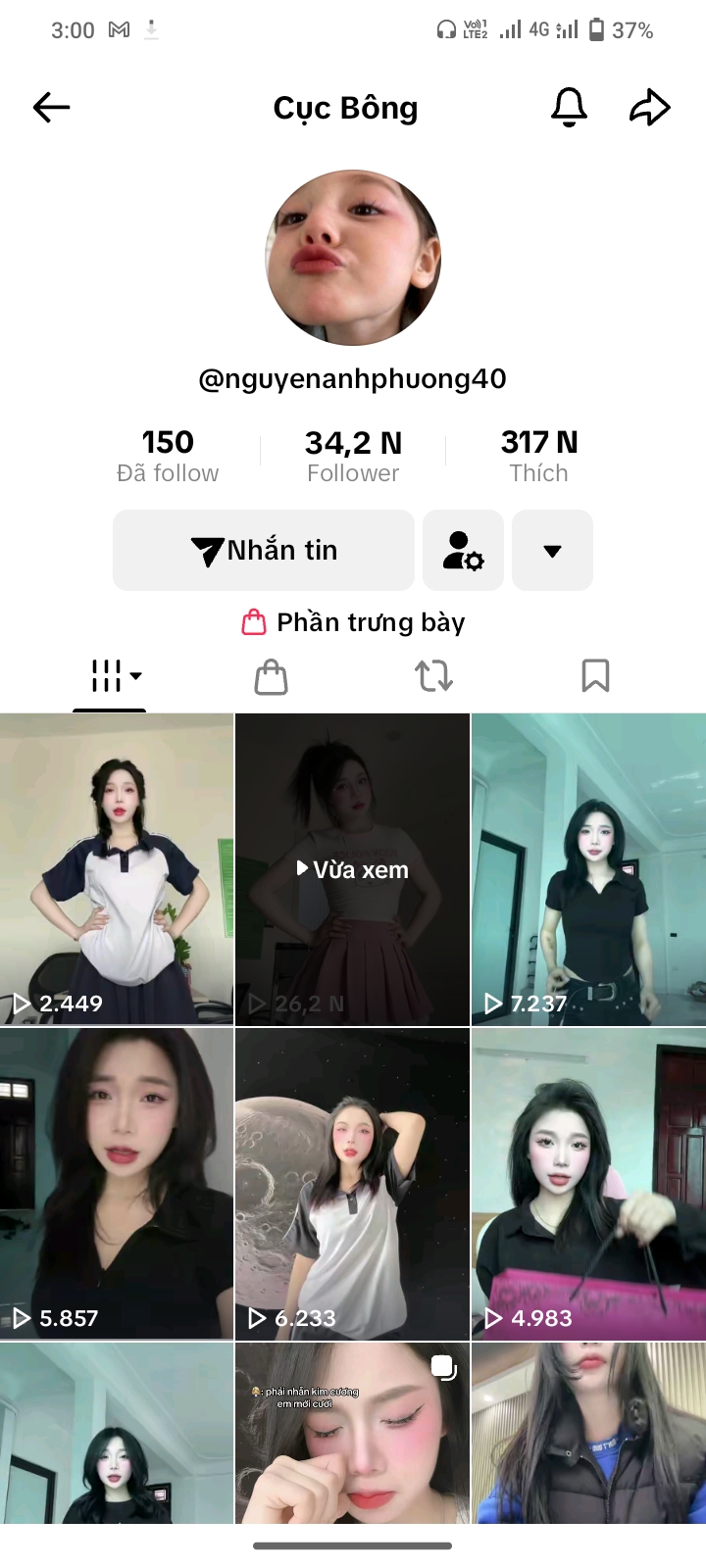Play the video with 7.237 views
The width and height of the screenshot is (706, 1568).
pos(588,869)
